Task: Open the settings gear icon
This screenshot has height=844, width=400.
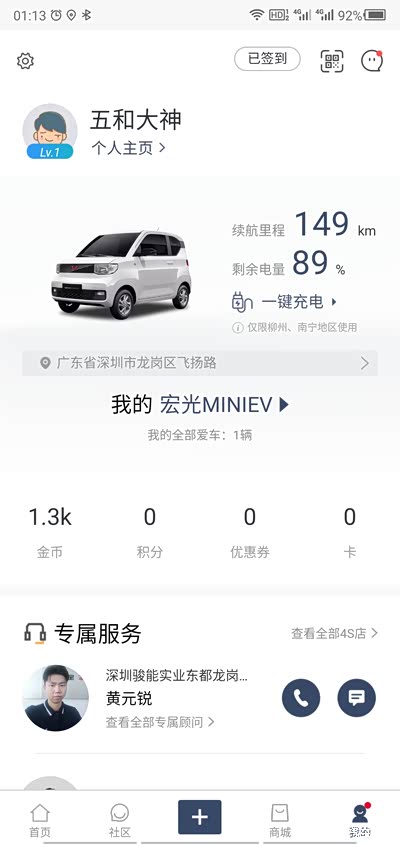Action: (25, 61)
